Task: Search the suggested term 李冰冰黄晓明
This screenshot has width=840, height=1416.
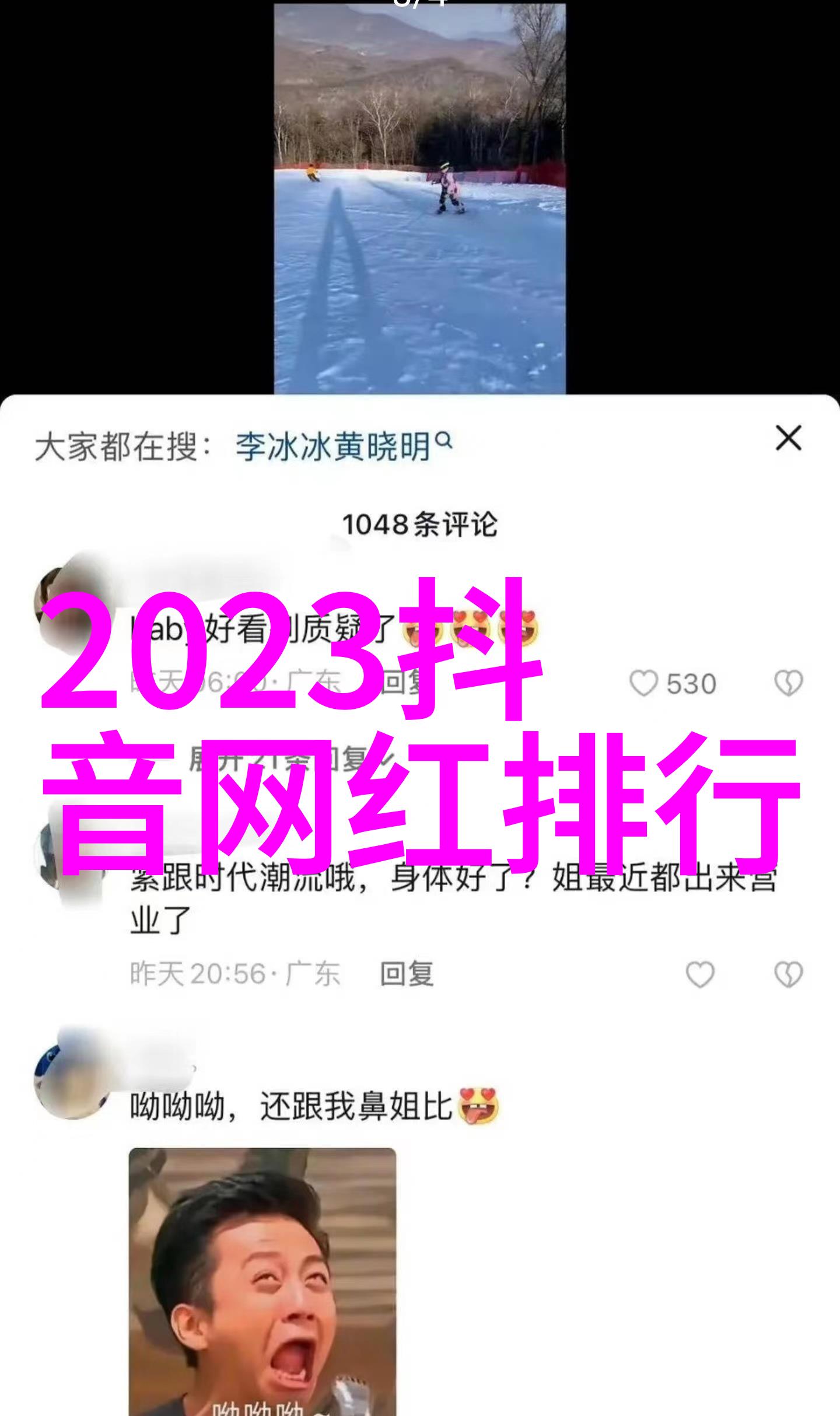Action: click(343, 447)
